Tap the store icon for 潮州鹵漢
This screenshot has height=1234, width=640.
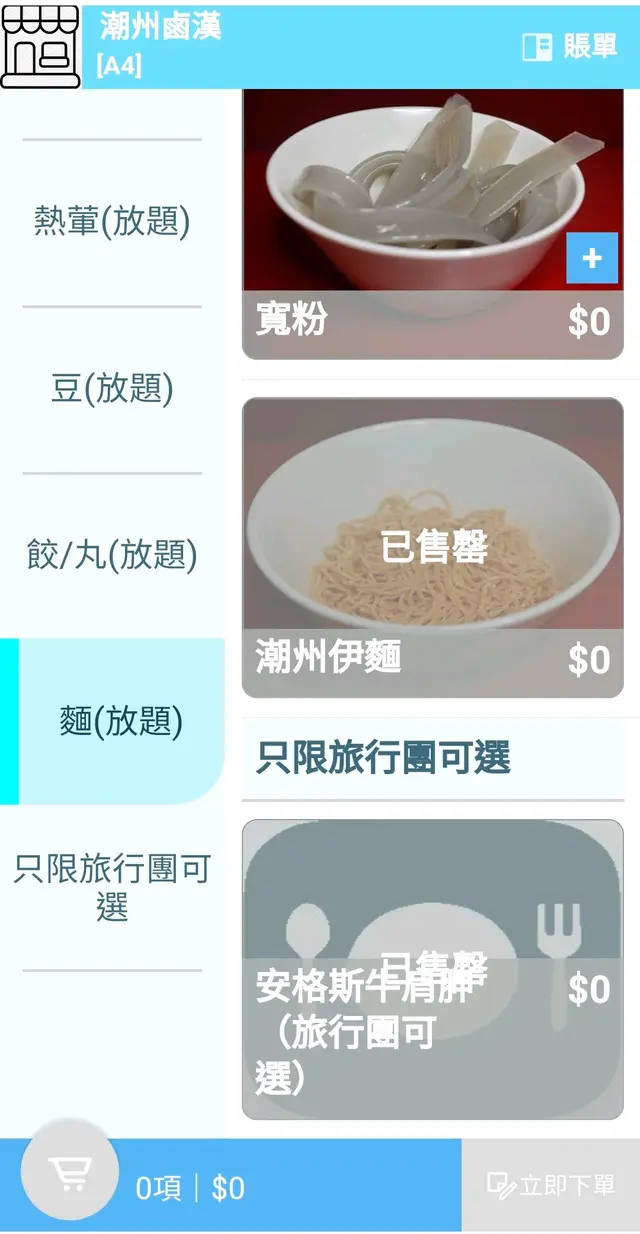point(40,46)
